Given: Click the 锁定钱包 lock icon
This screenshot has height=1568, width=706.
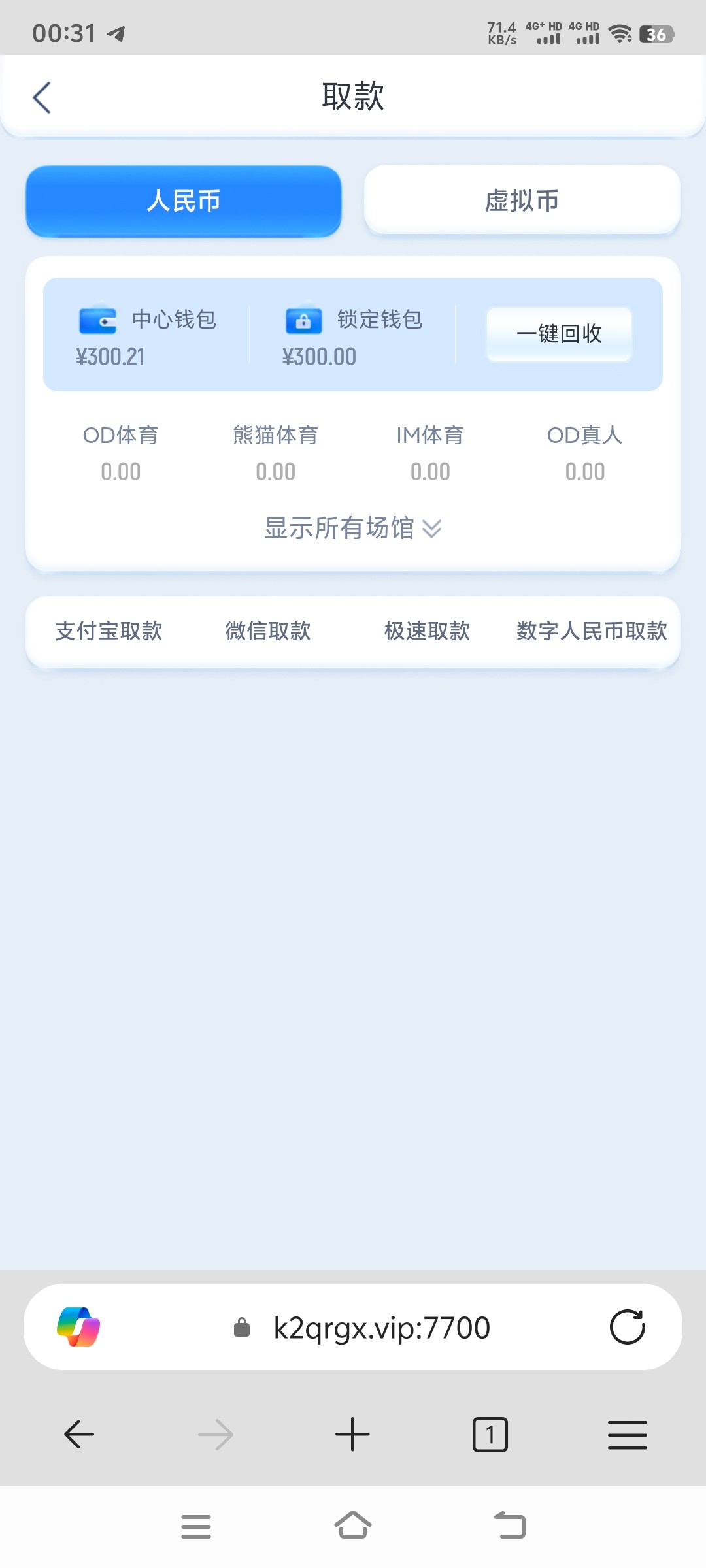Looking at the screenshot, I should coord(304,321).
